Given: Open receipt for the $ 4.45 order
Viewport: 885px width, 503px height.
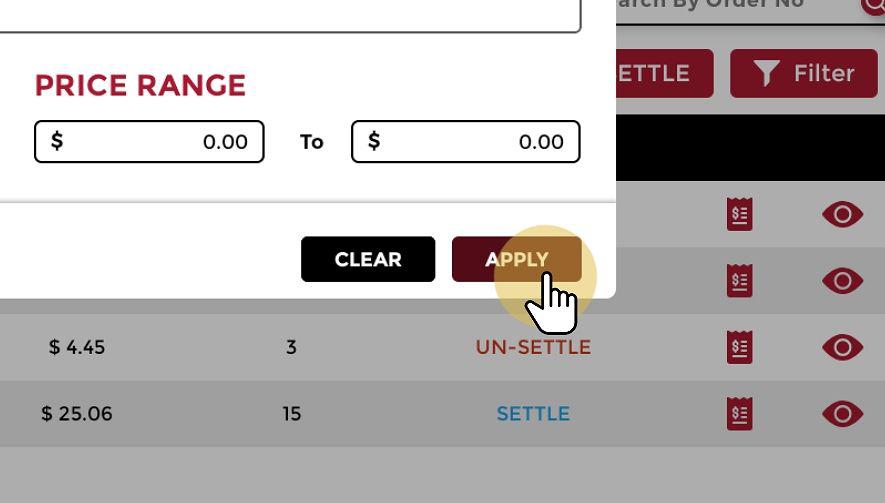Looking at the screenshot, I should 739,347.
